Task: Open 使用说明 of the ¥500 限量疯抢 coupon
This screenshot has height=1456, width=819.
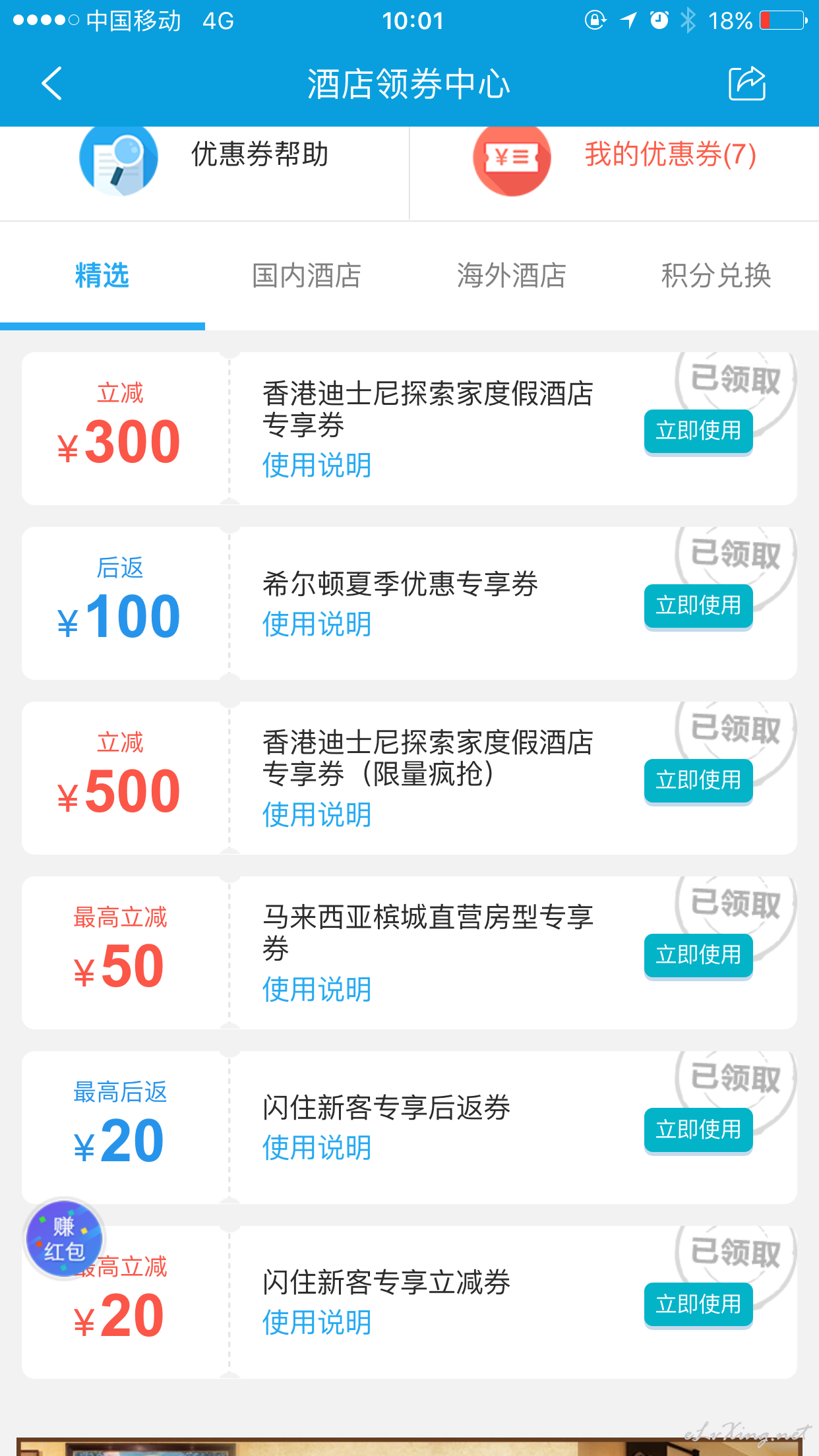Action: 317,814
